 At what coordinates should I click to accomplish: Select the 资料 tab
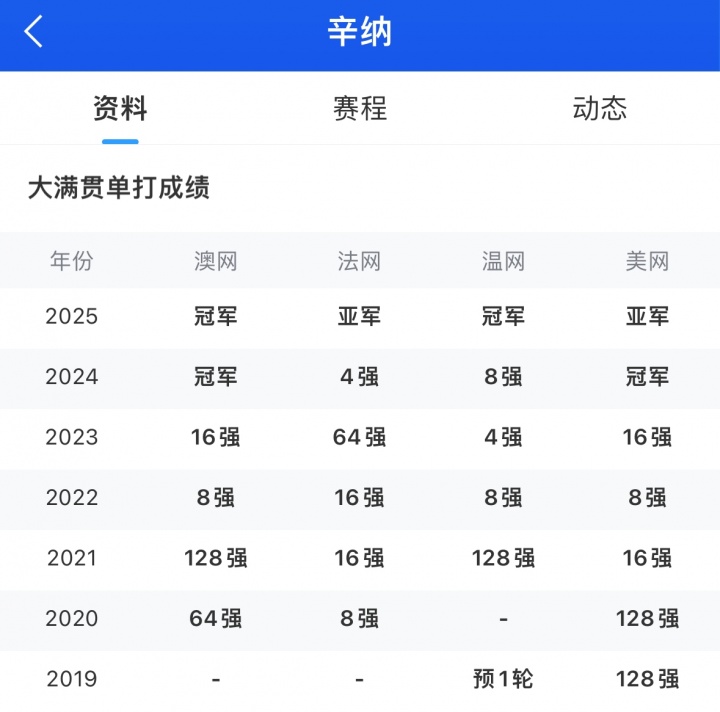pyautogui.click(x=120, y=108)
